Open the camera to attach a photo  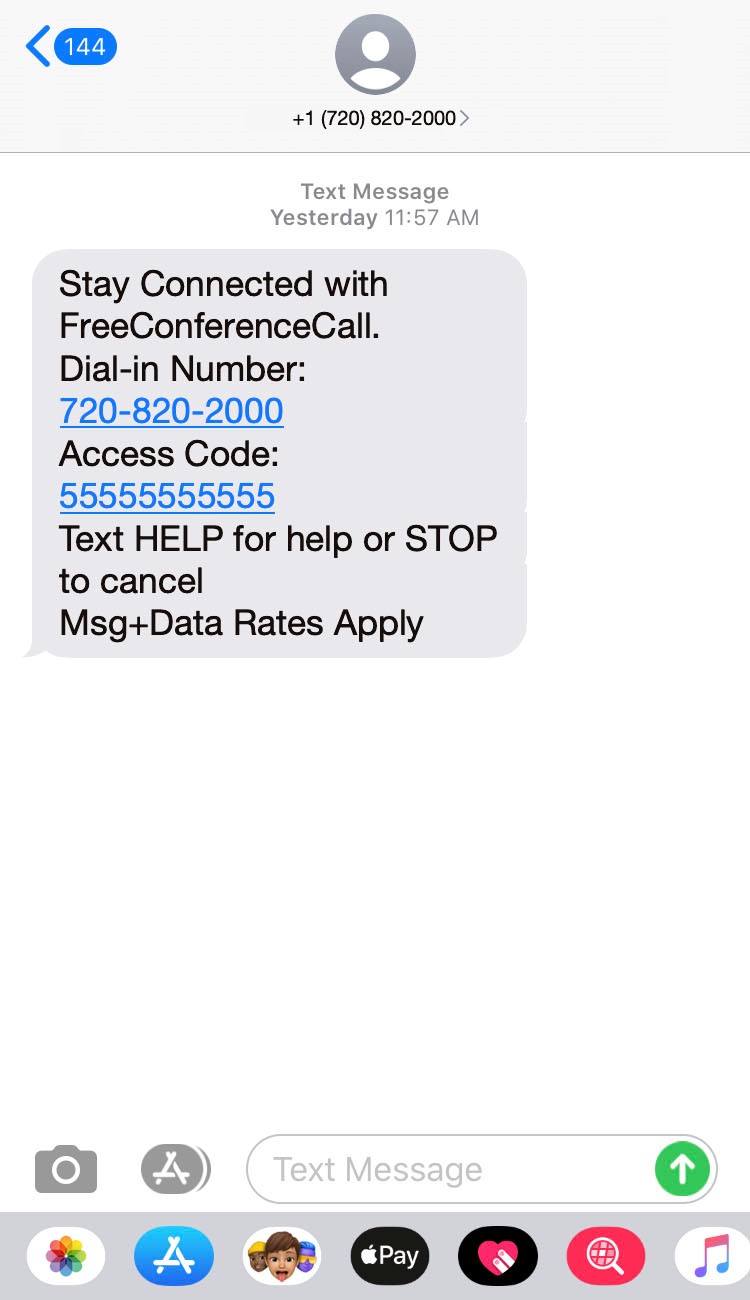[66, 1169]
